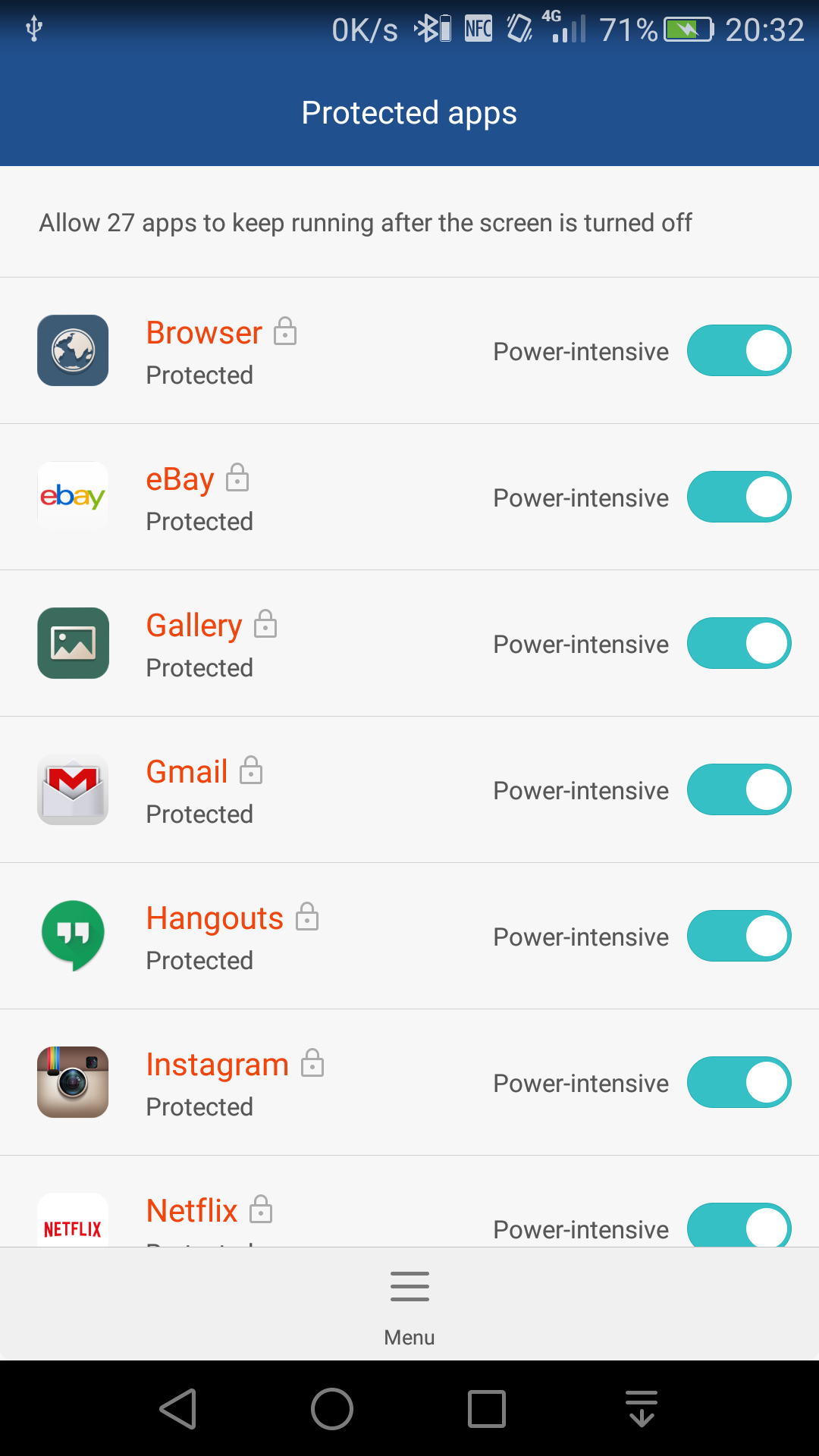Disable the Hangouts protected switch
Screen dimensions: 819x1456
(x=739, y=936)
